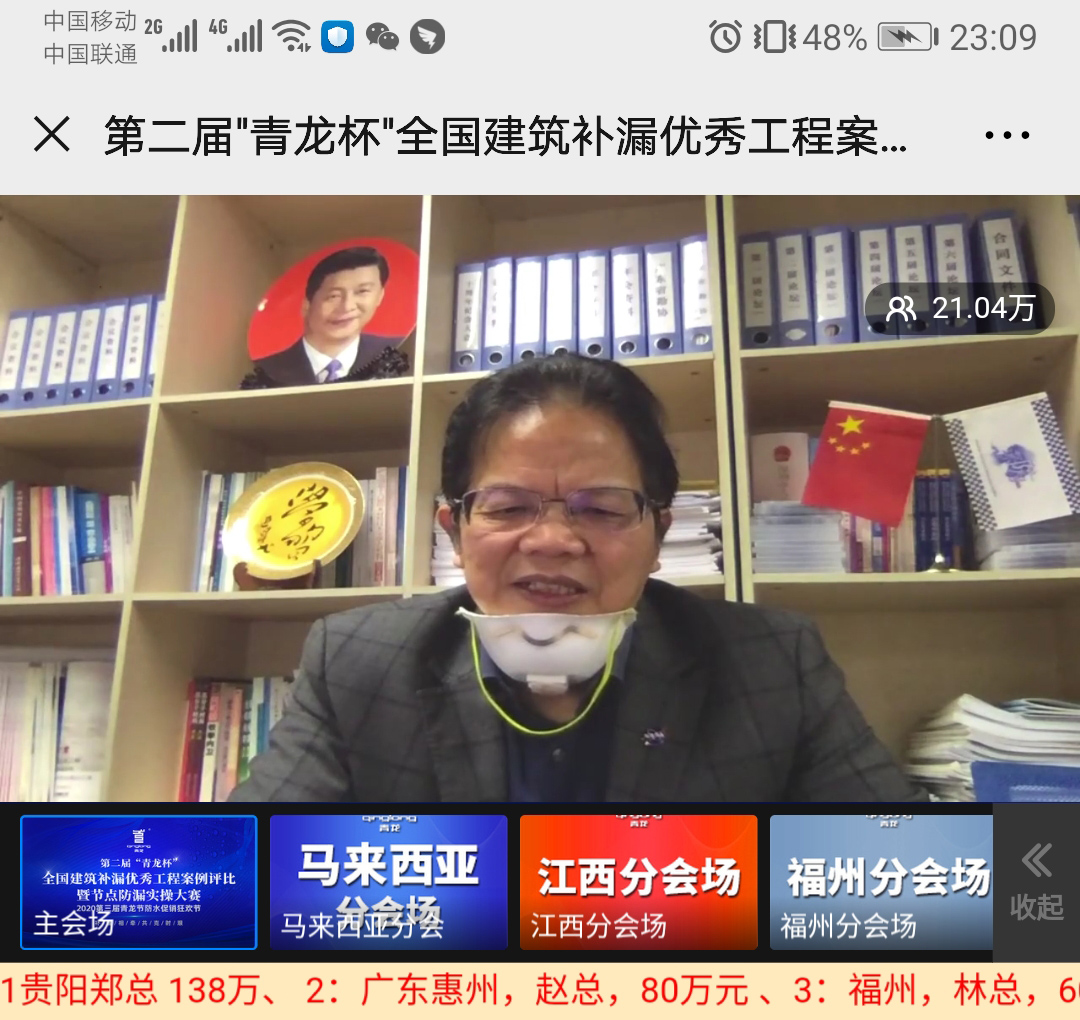Switch to 江西分会场 stream
The image size is (1080, 1020).
tap(638, 882)
